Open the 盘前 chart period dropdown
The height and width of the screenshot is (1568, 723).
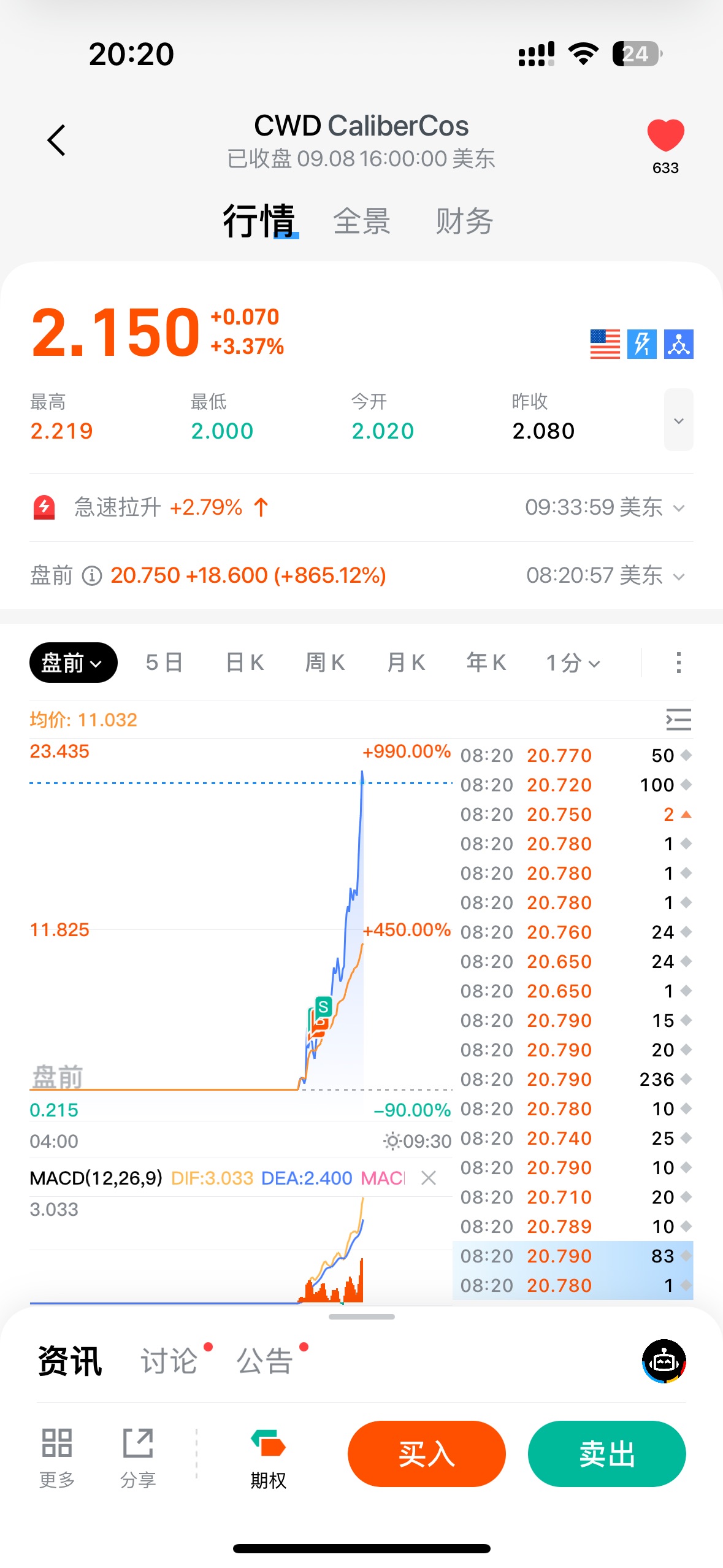(73, 663)
